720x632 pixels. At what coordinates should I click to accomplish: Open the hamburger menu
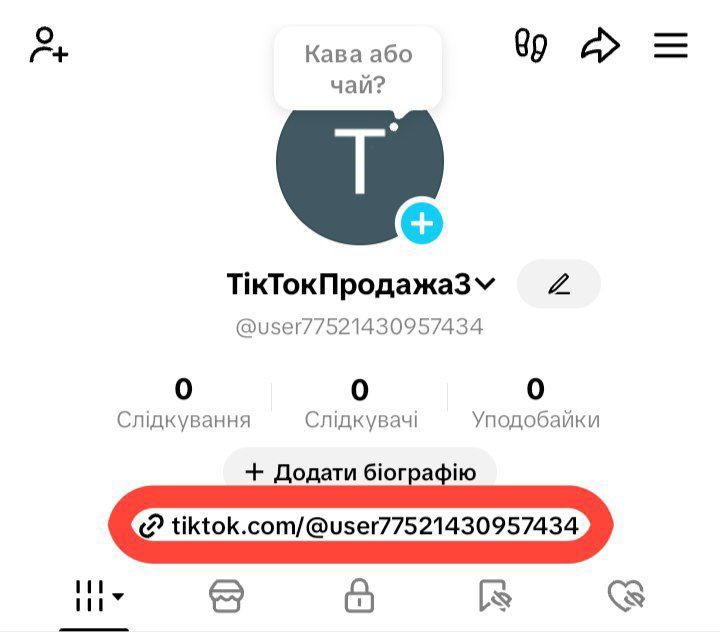[670, 46]
